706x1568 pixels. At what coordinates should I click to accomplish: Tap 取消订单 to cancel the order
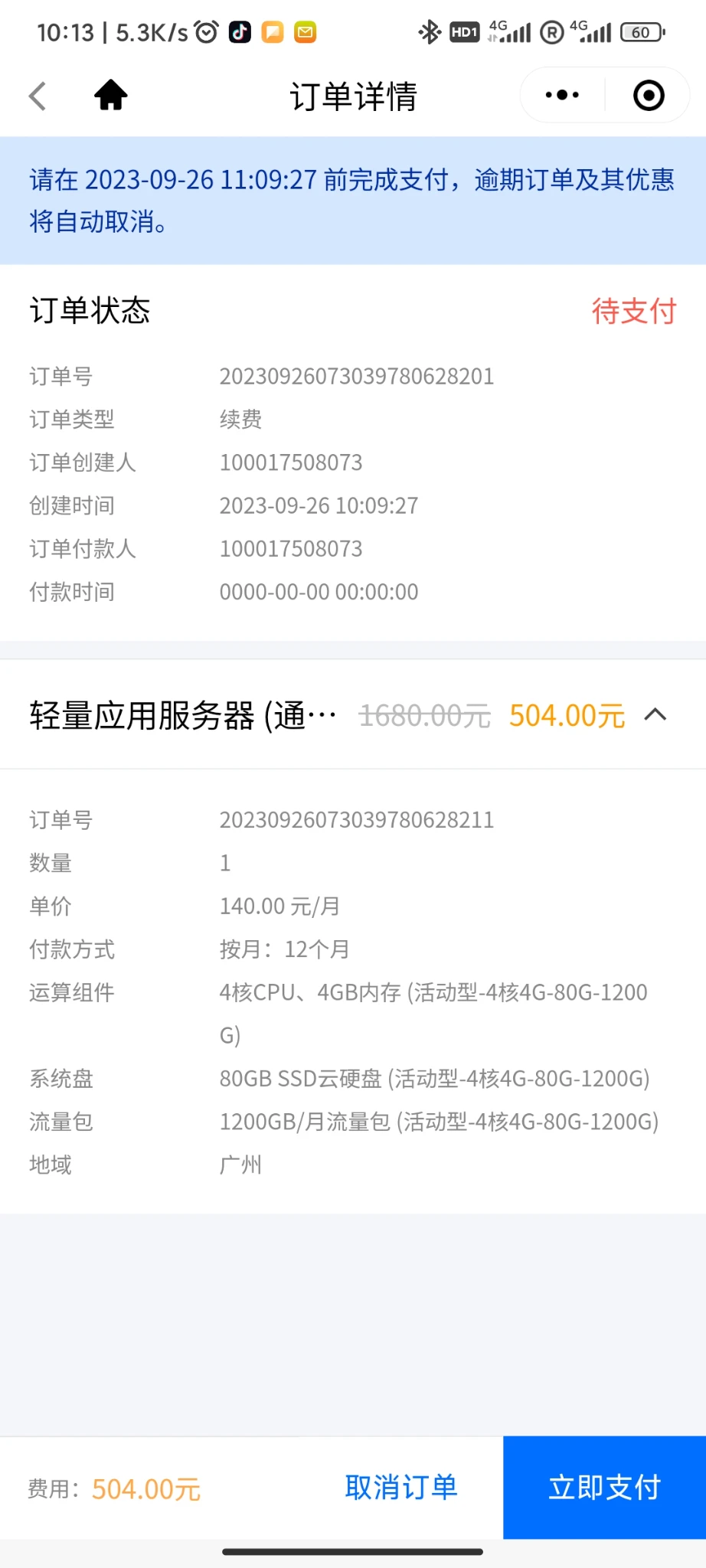pos(400,1488)
